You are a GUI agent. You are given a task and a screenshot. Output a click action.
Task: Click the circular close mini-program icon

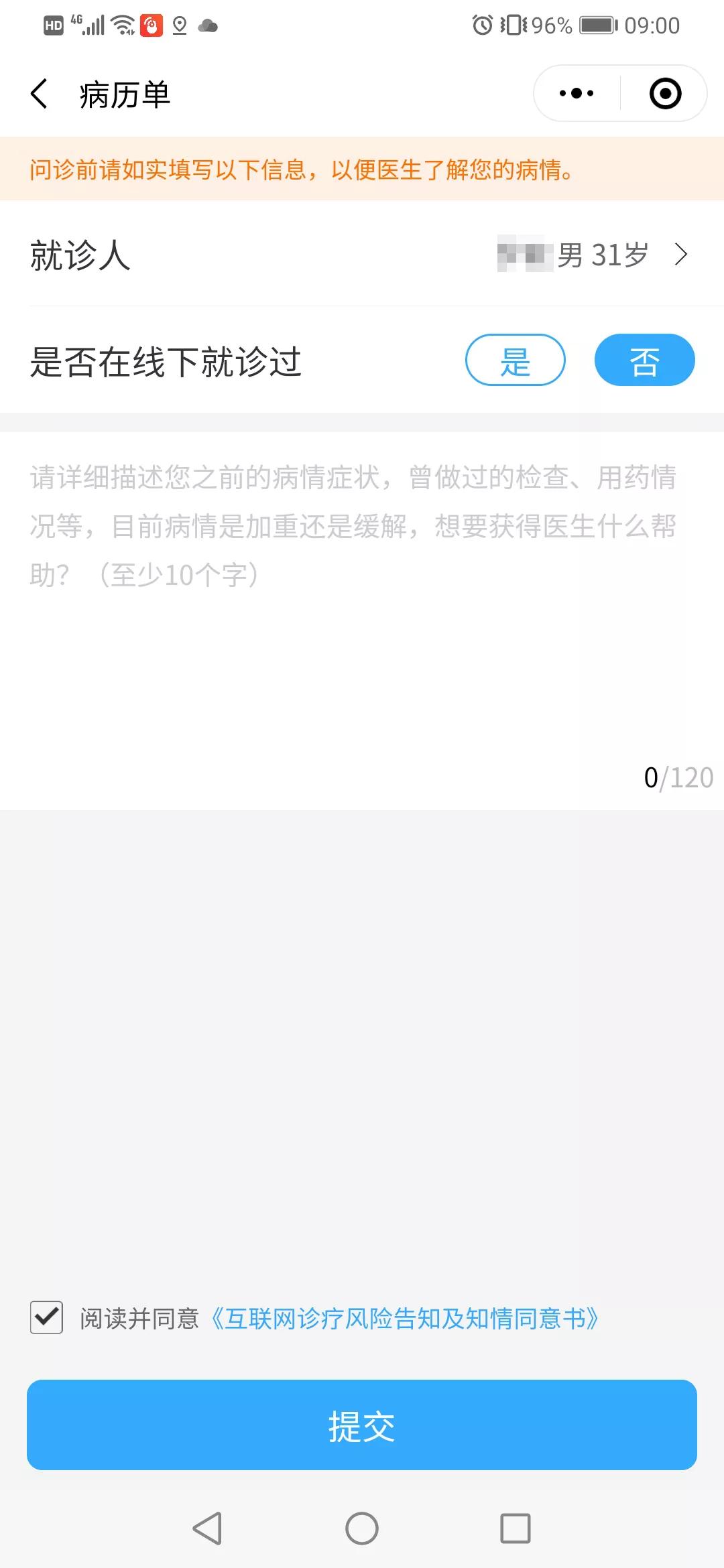[x=666, y=93]
